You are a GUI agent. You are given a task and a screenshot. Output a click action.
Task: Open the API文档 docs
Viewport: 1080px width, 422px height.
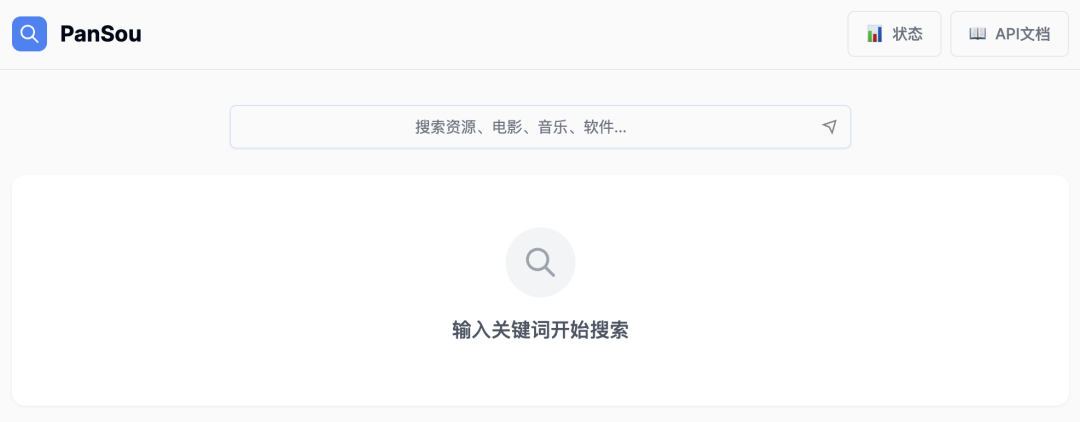click(x=1009, y=34)
